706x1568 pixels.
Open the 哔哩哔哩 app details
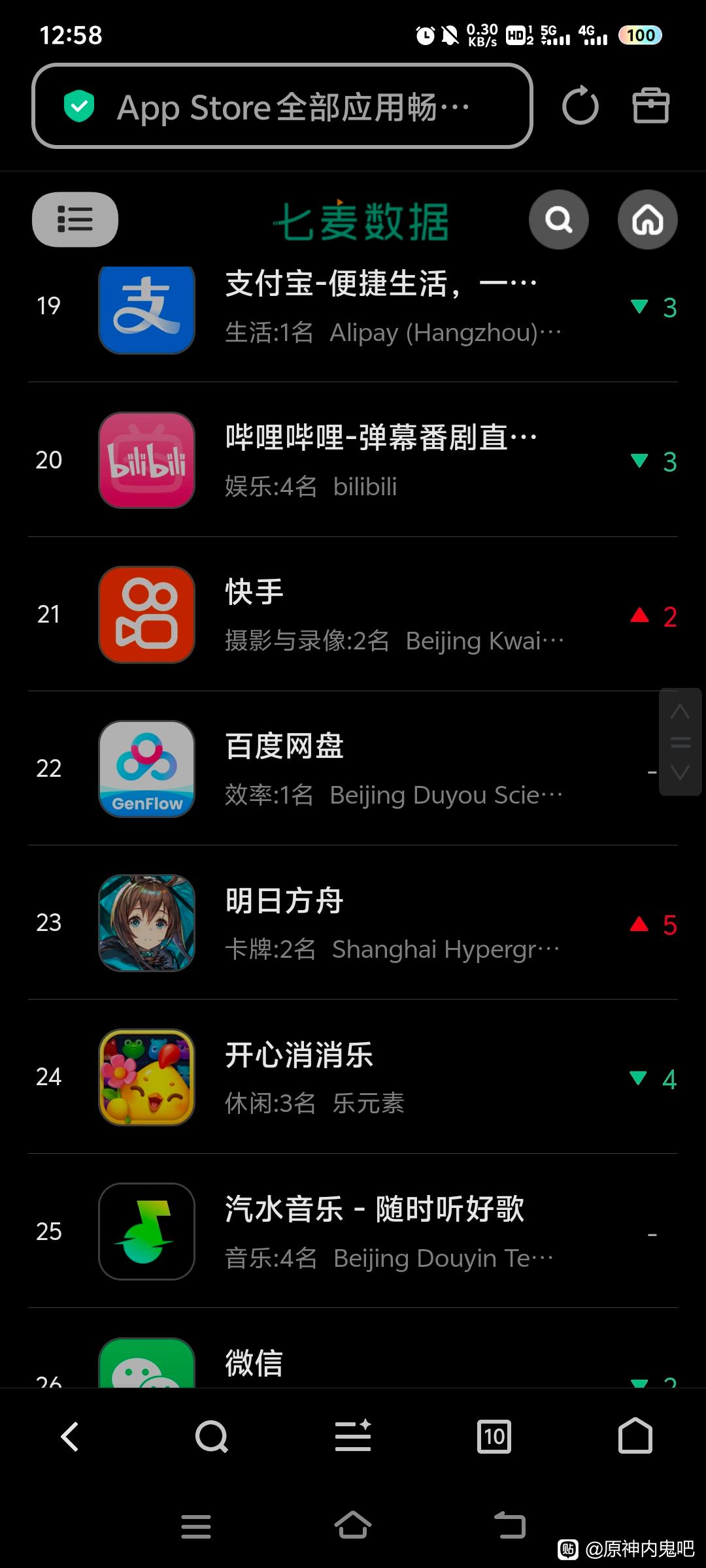point(353,460)
